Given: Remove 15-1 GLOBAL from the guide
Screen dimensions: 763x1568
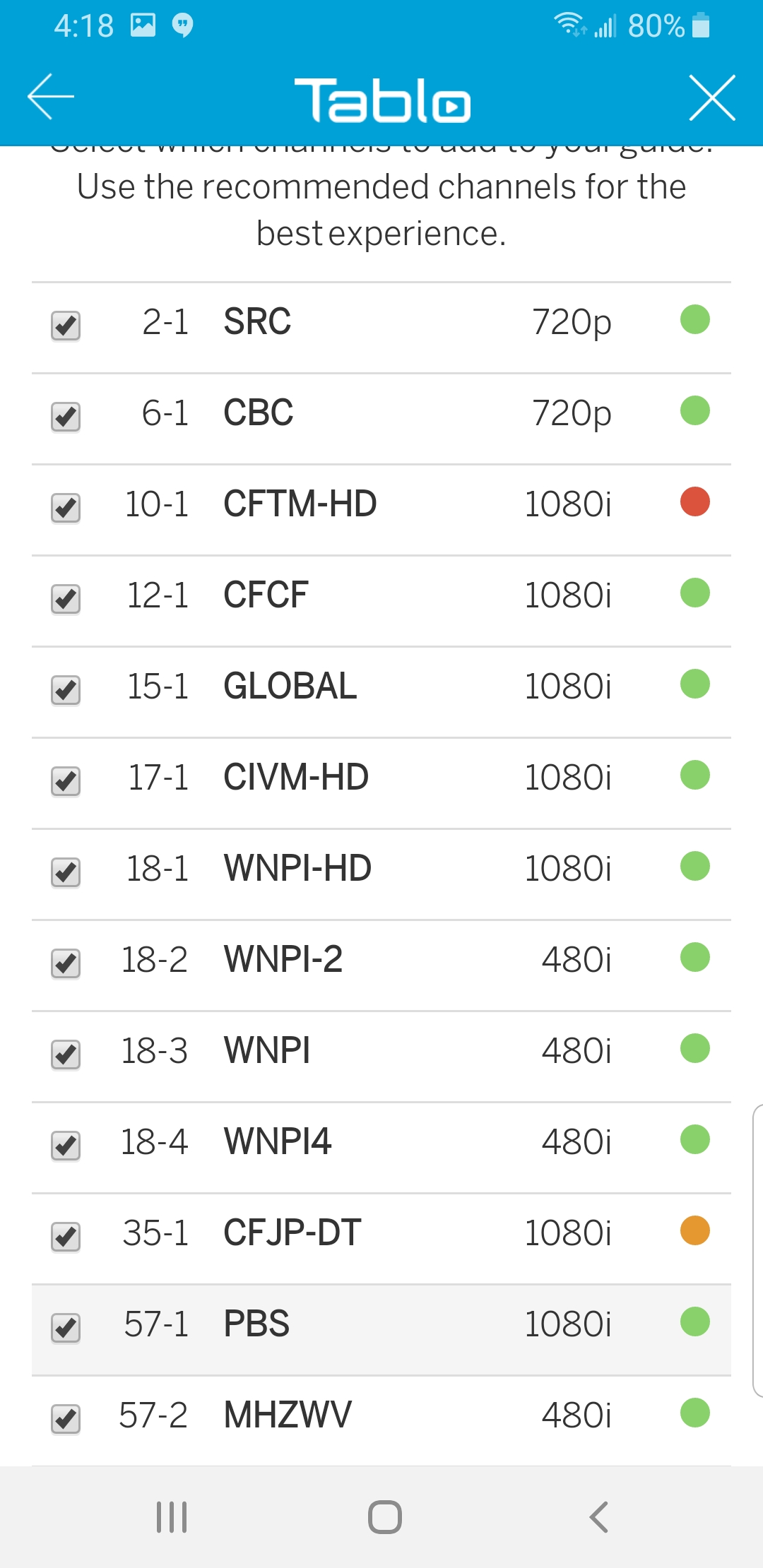Looking at the screenshot, I should click(x=66, y=690).
